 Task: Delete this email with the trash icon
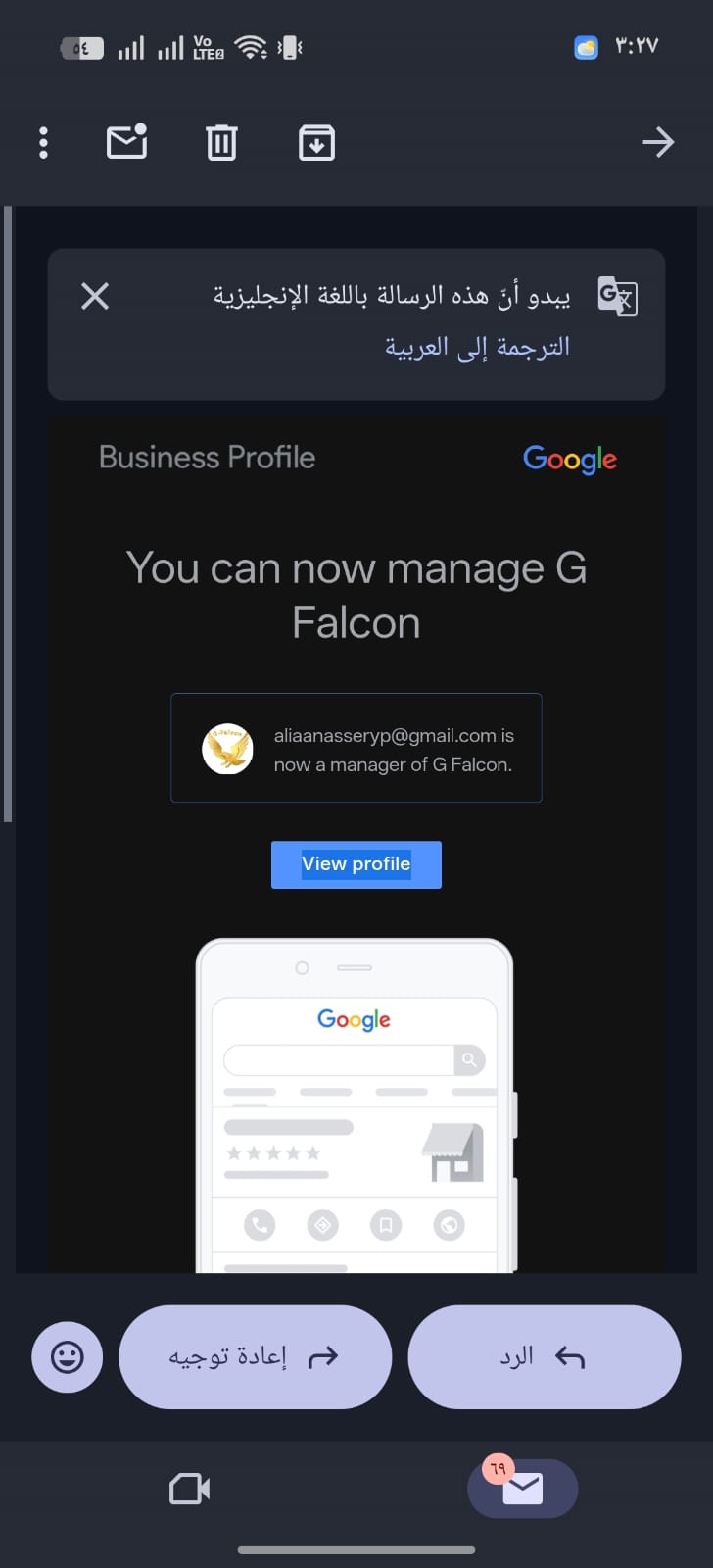click(221, 143)
